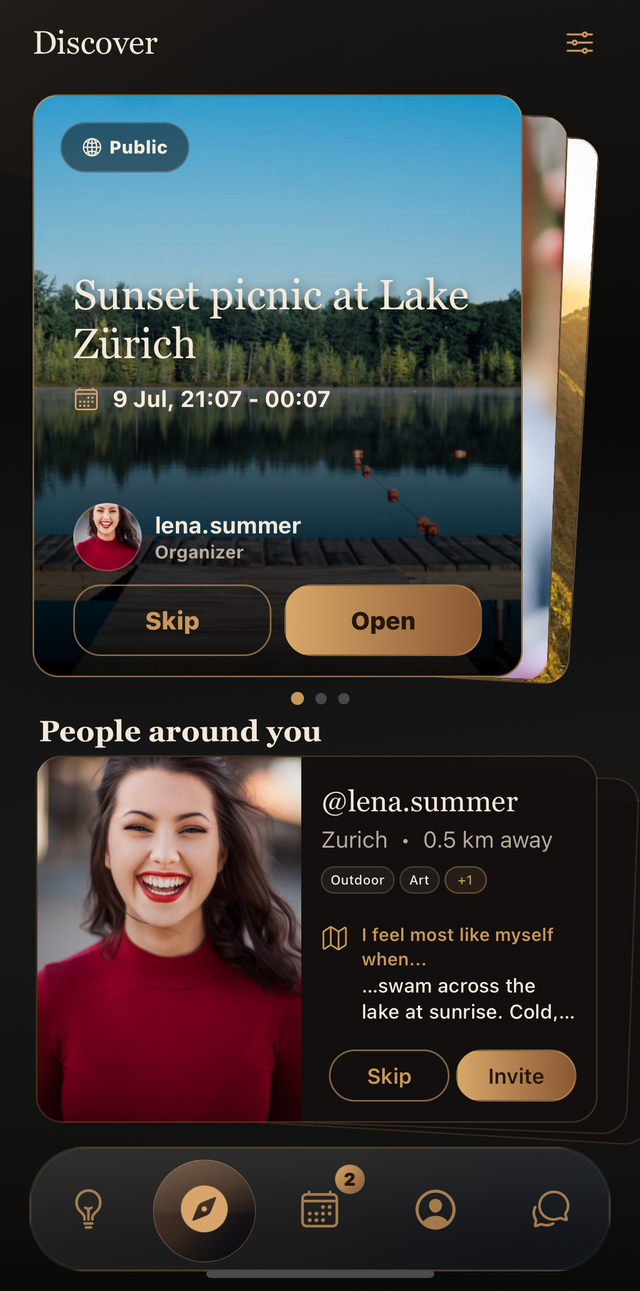Select the compass Discover tab
The image size is (640, 1291).
click(x=204, y=1211)
